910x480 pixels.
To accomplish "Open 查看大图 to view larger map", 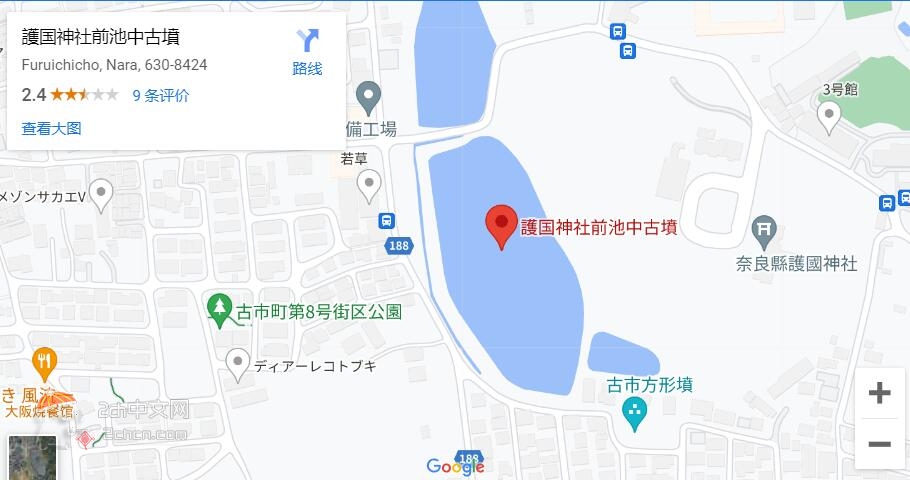I will point(52,128).
